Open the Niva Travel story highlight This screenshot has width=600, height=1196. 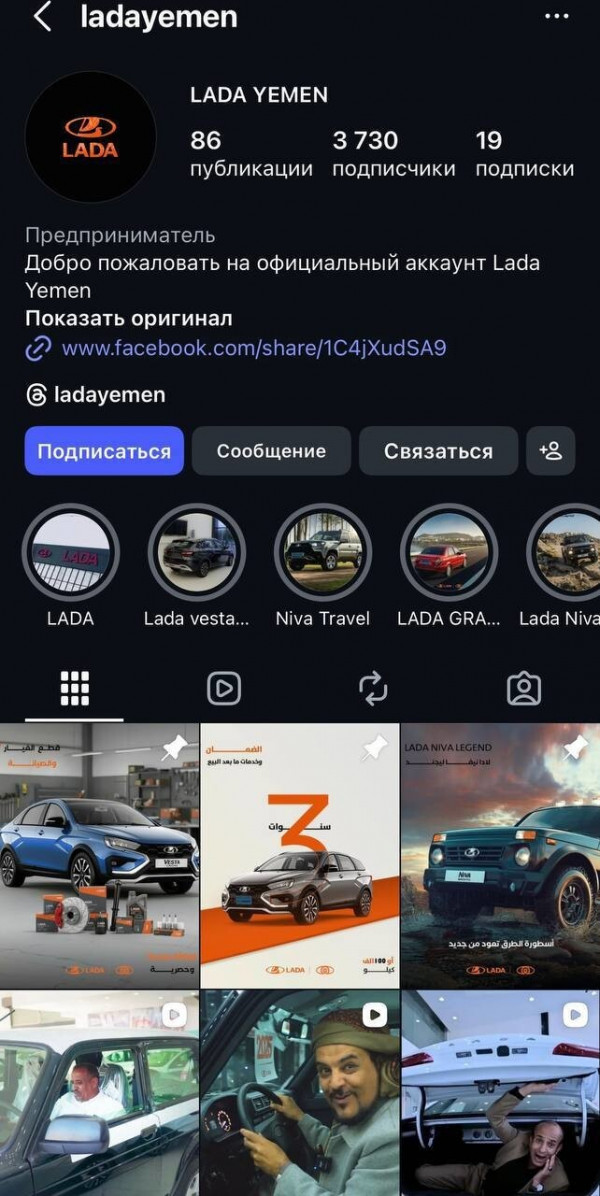coord(322,553)
